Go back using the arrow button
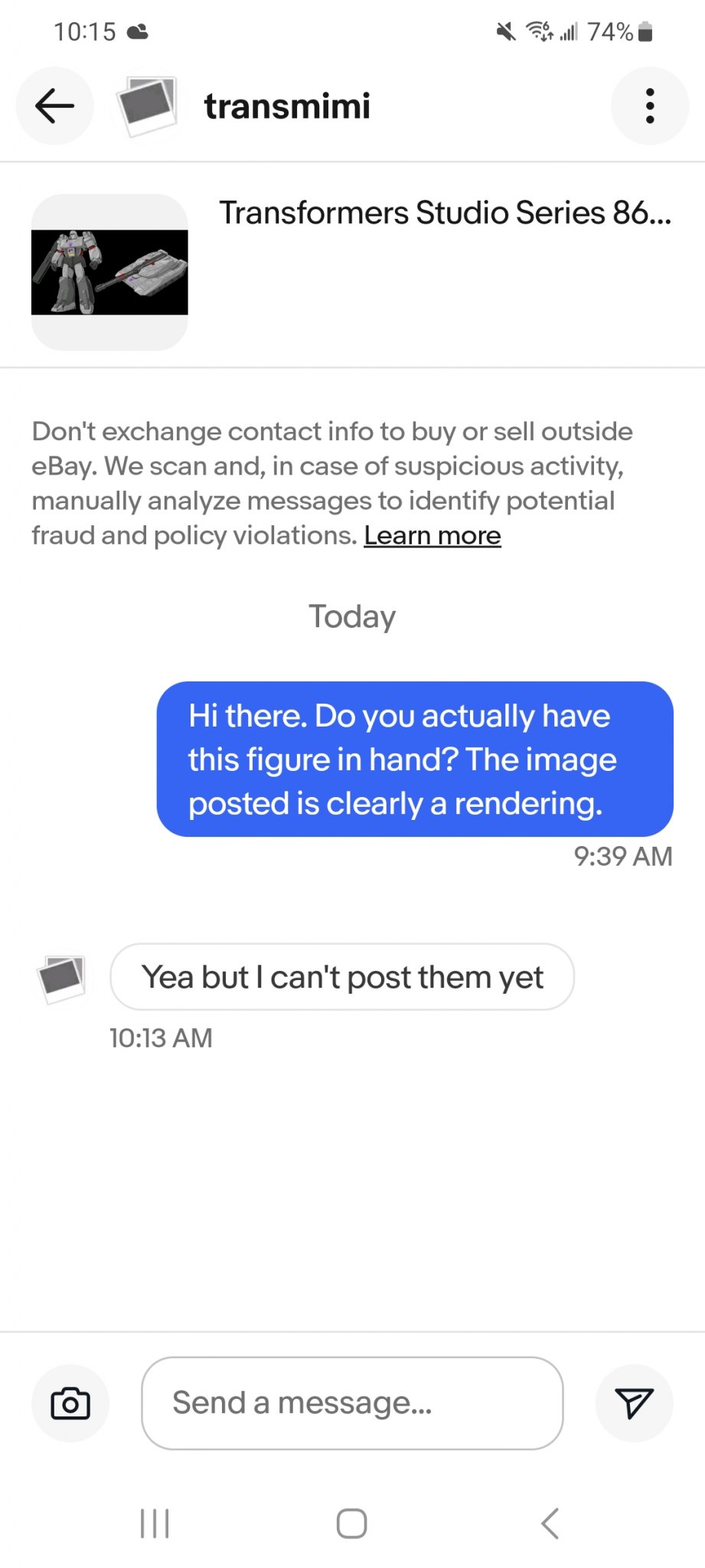The width and height of the screenshot is (705, 1568). [54, 106]
